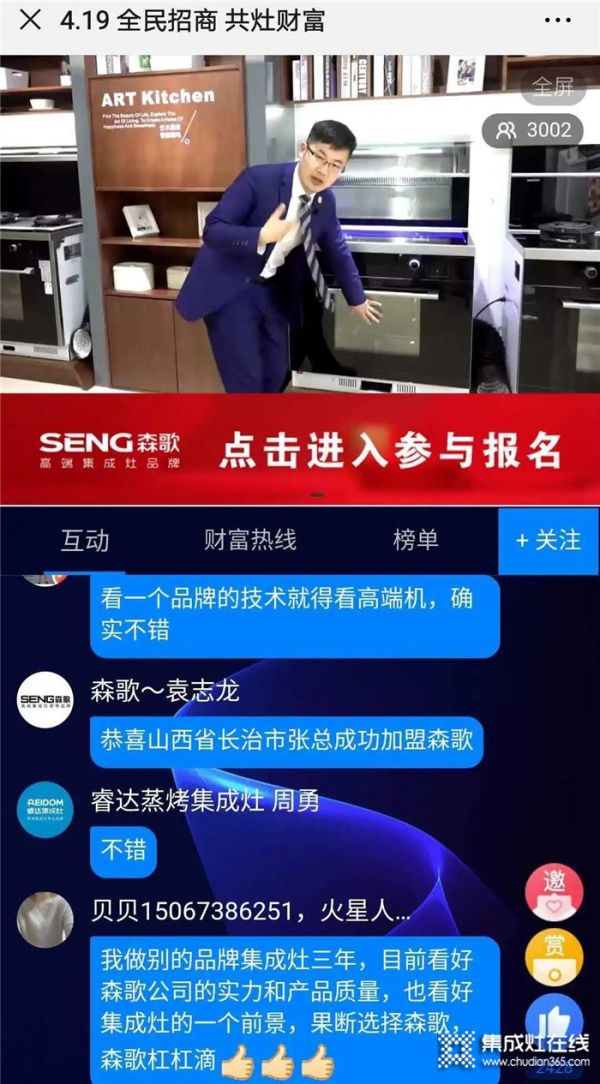Close the live stream page

(x=31, y=21)
